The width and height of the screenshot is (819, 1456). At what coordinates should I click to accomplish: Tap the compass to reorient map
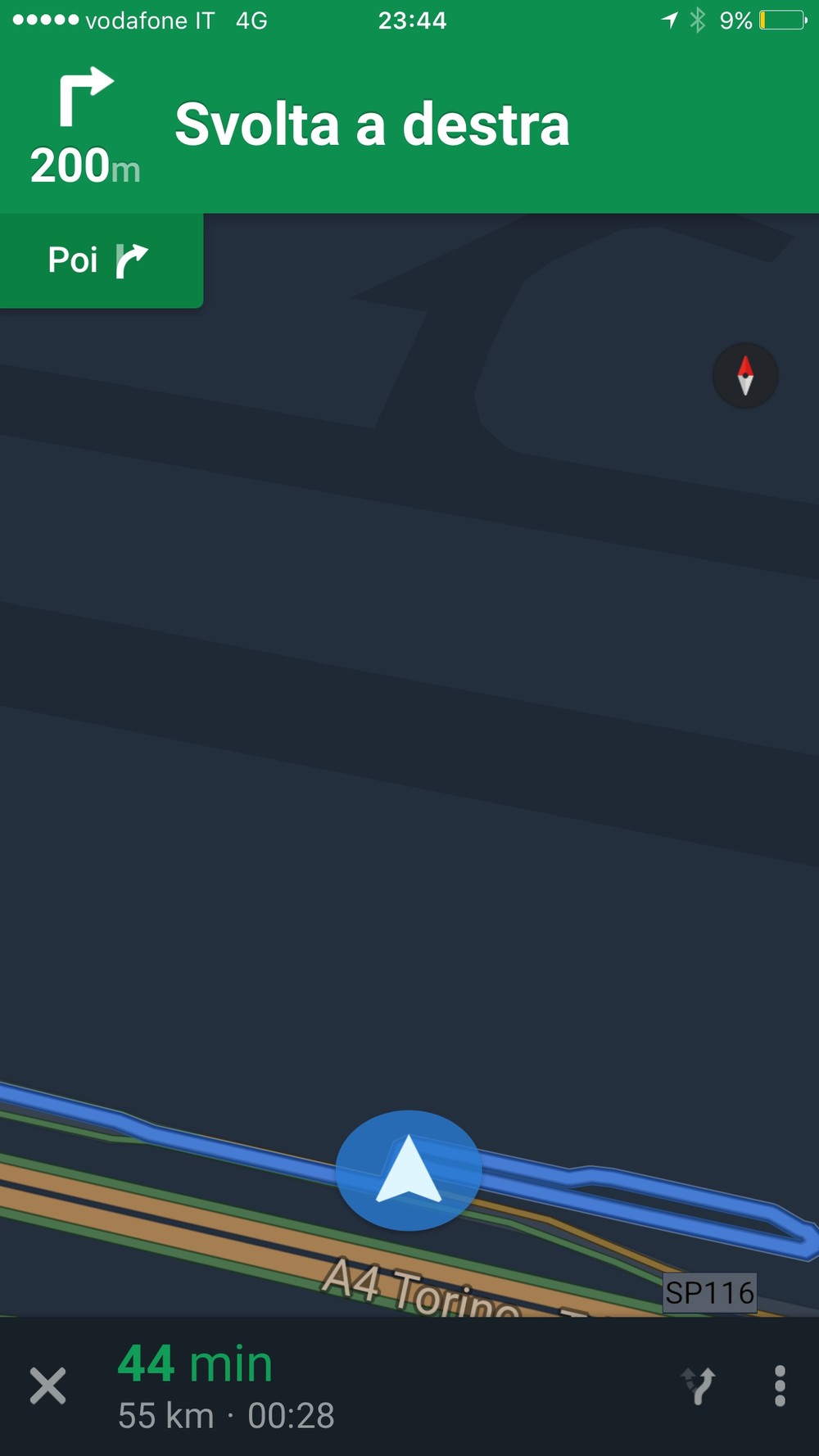point(745,376)
